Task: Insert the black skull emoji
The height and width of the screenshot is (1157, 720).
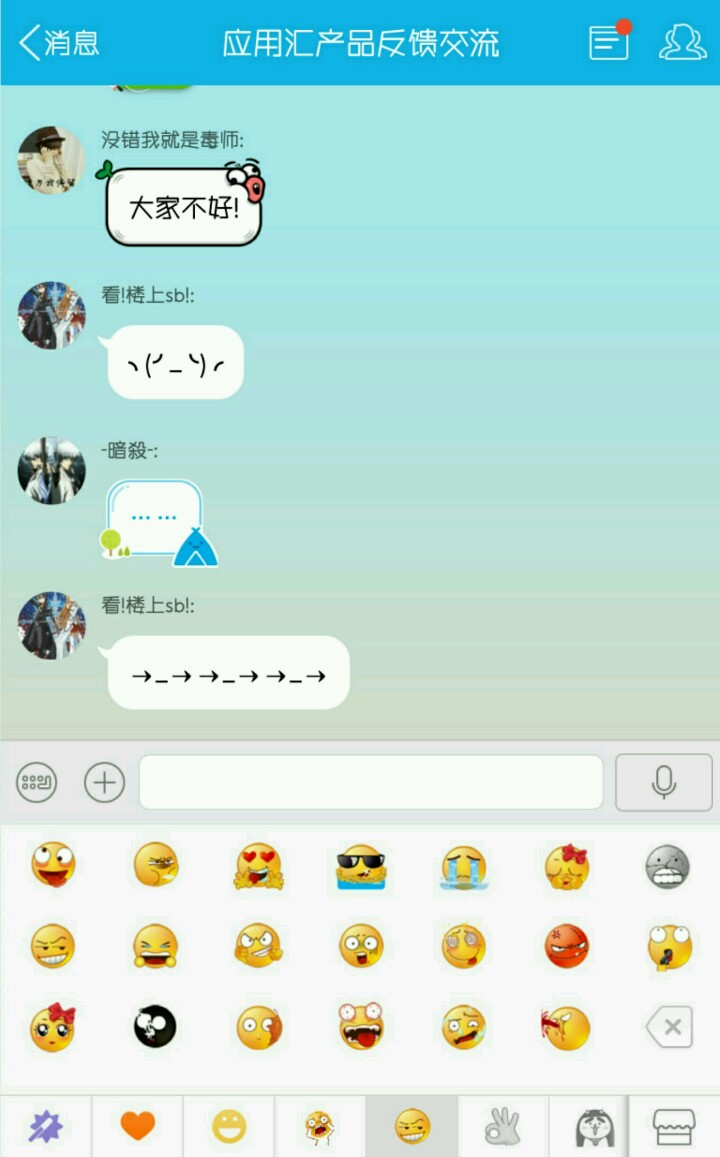Action: click(155, 1027)
